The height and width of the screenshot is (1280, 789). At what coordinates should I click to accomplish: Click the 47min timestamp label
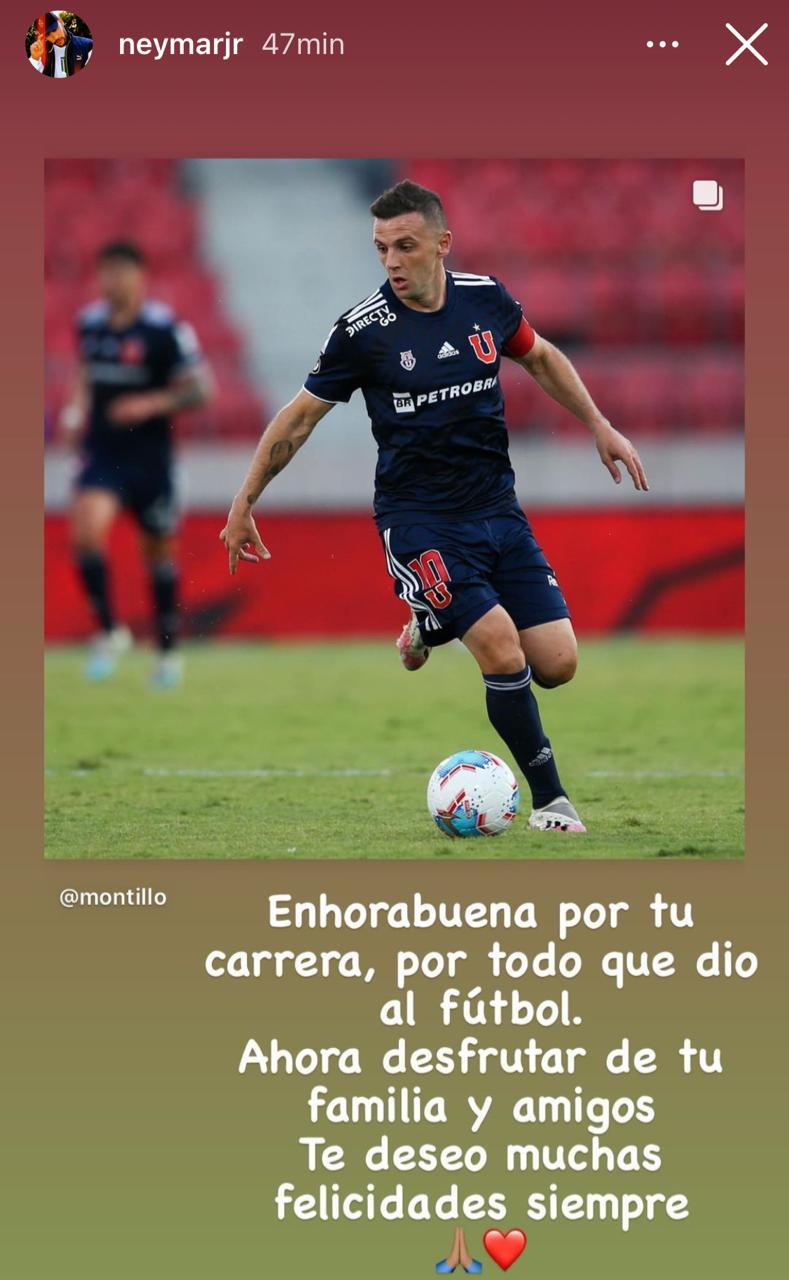click(302, 43)
